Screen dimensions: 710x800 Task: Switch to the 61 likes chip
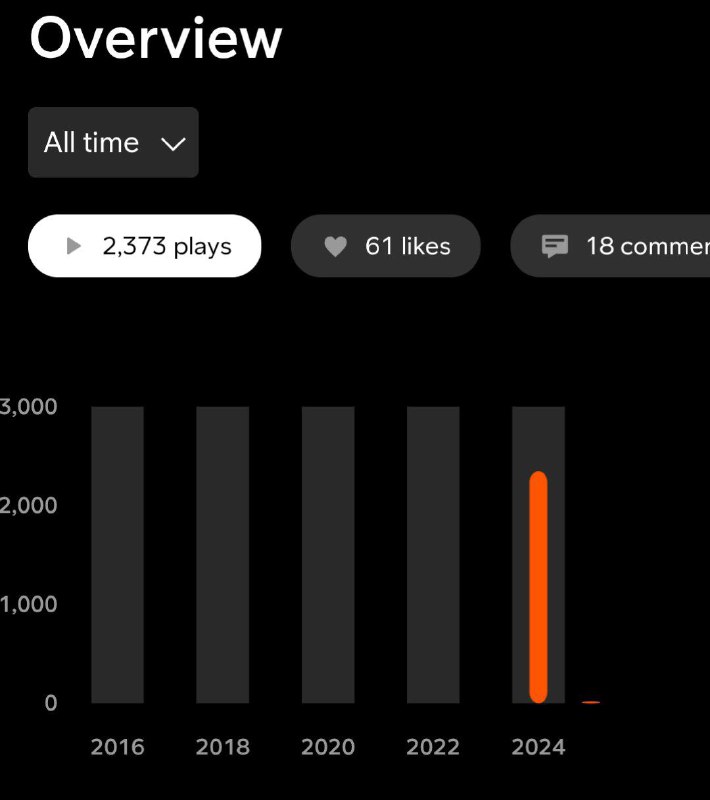pyautogui.click(x=386, y=246)
